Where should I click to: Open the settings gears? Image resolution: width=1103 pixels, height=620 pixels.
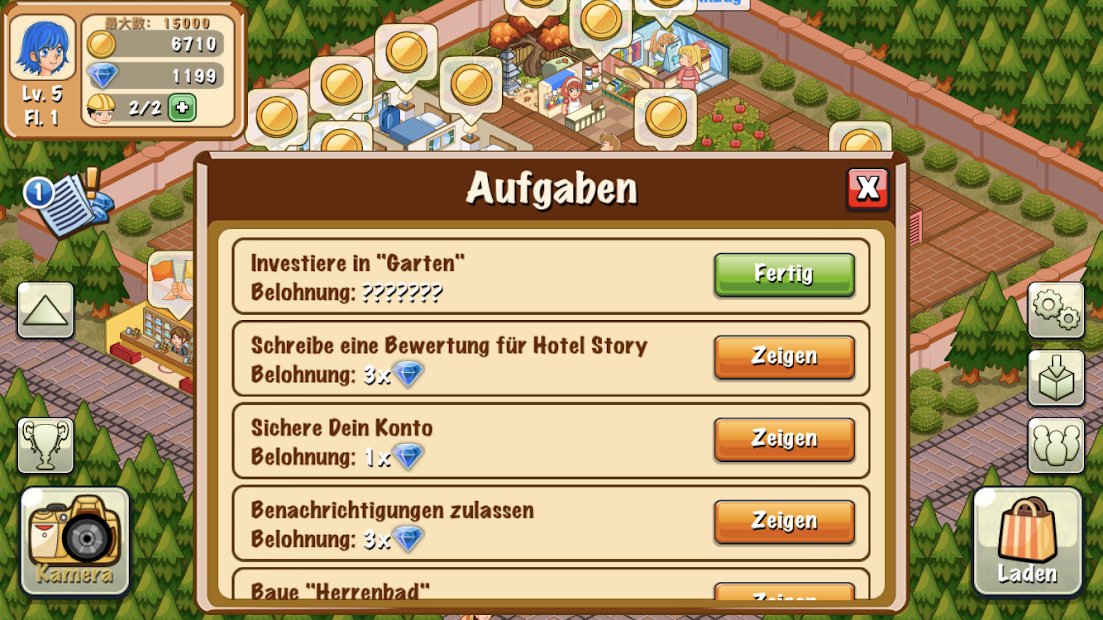[x=1056, y=310]
